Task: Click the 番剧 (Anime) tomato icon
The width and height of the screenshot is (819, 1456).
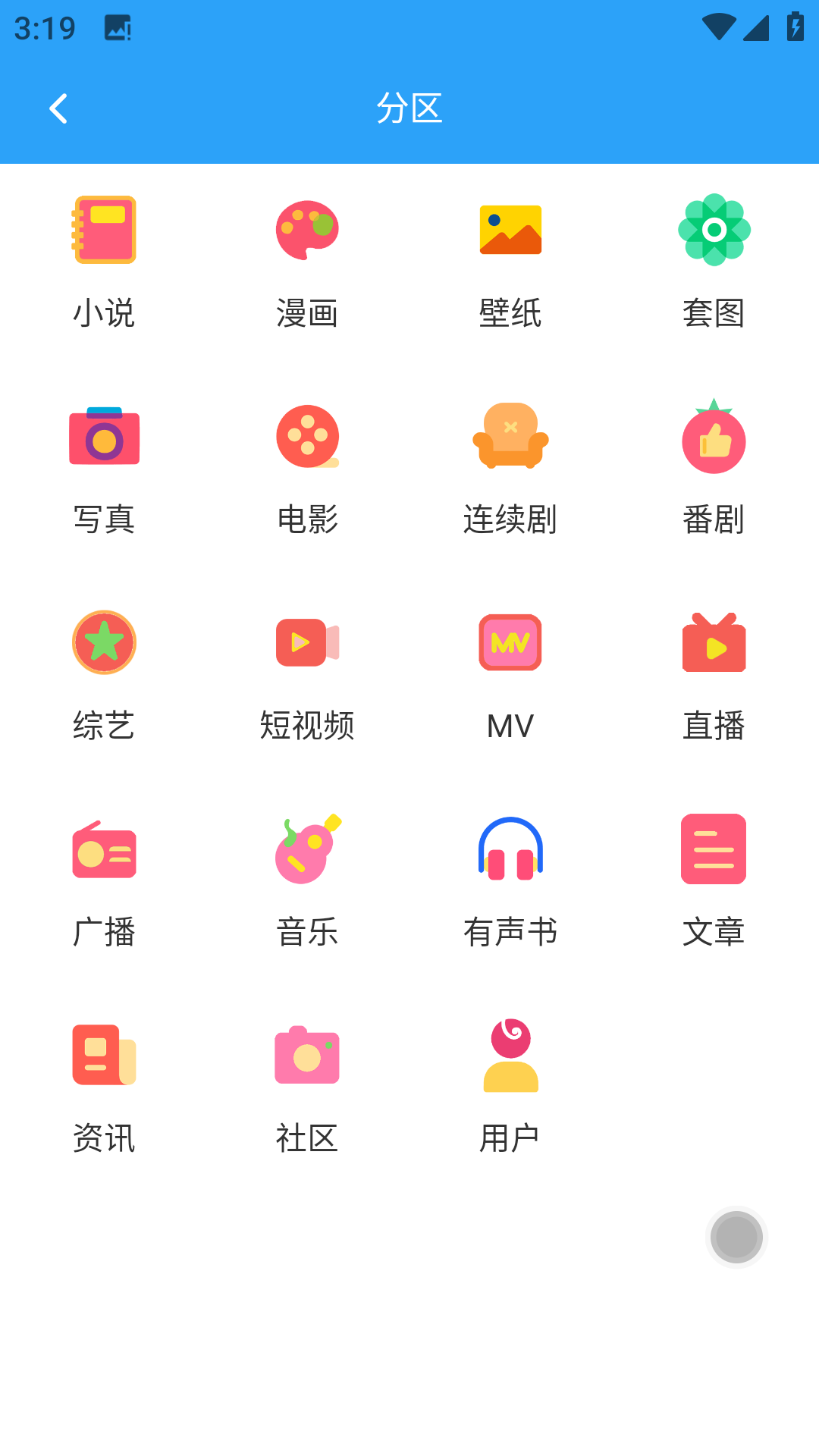Action: (713, 437)
